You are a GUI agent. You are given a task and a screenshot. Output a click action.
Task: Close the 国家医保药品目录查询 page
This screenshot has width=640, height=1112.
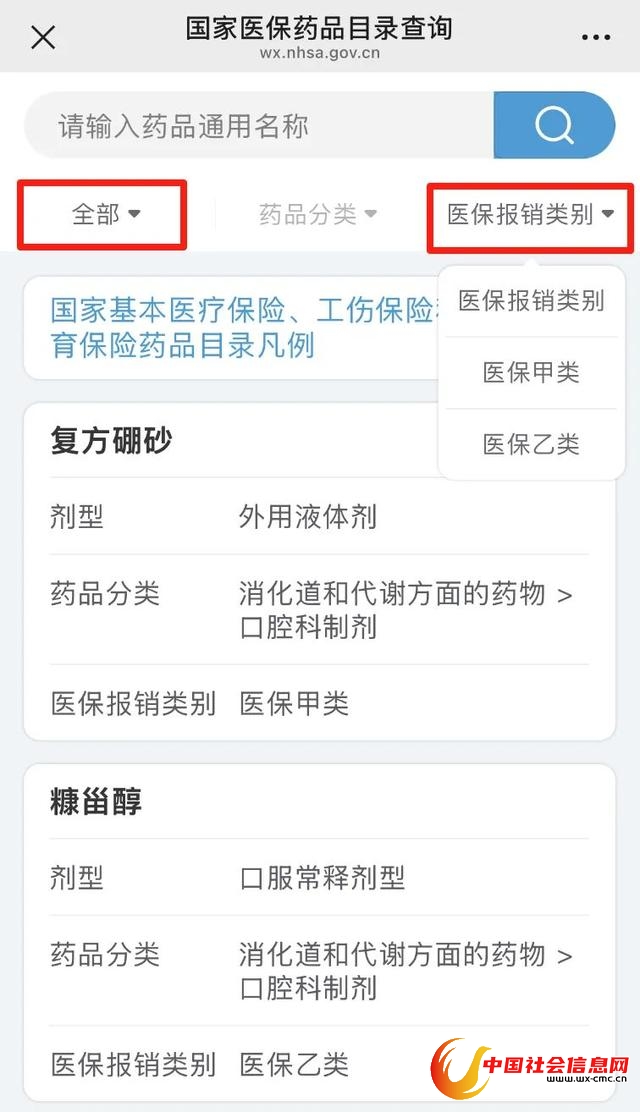point(43,38)
